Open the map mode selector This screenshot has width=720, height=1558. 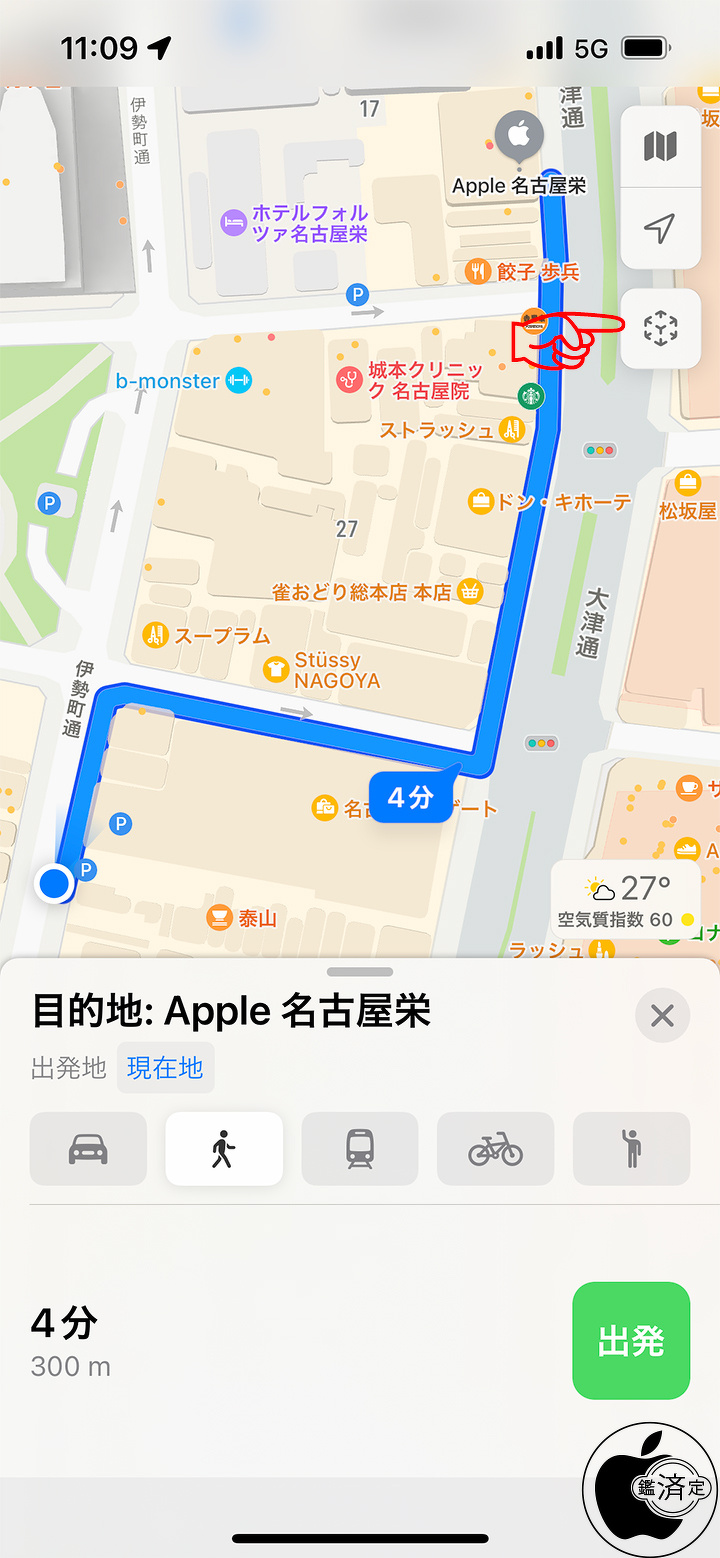(x=660, y=146)
